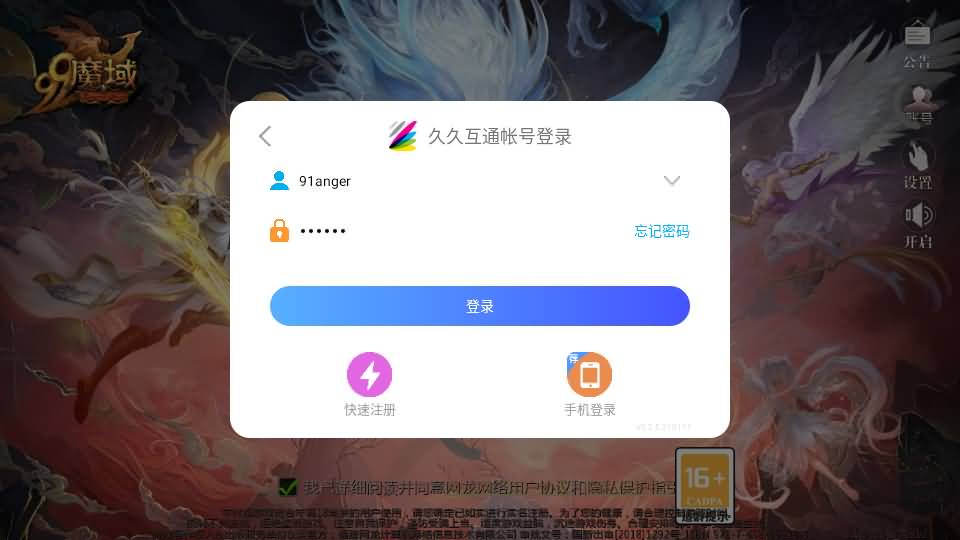Open the 16+ age rating notice

[x=705, y=485]
